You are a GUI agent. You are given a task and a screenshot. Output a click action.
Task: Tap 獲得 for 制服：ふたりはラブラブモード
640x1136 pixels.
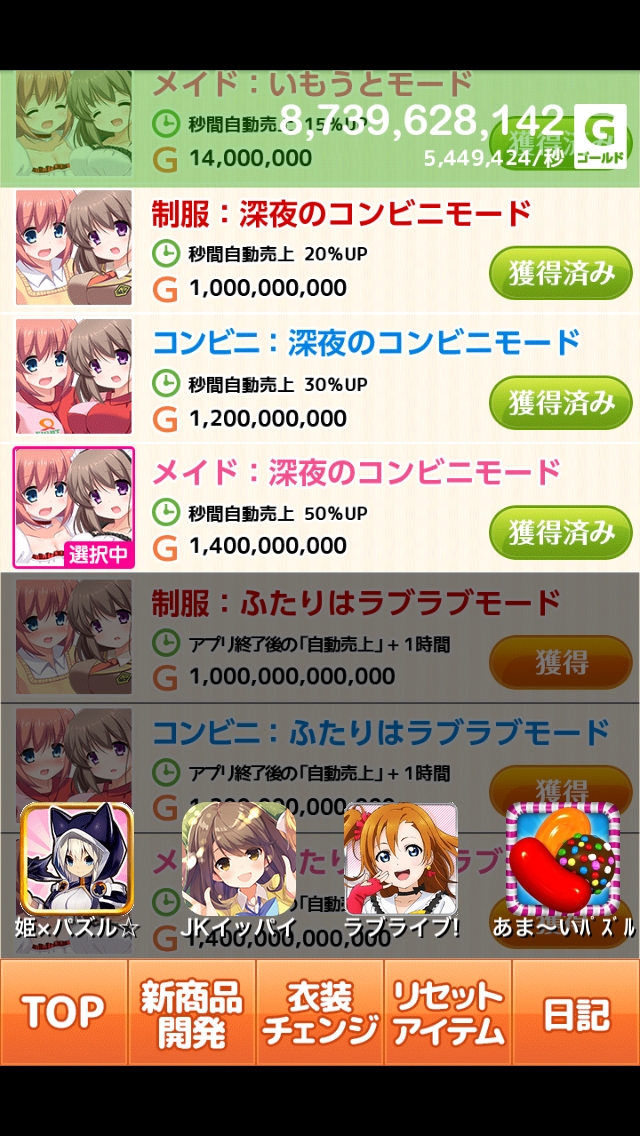(560, 661)
